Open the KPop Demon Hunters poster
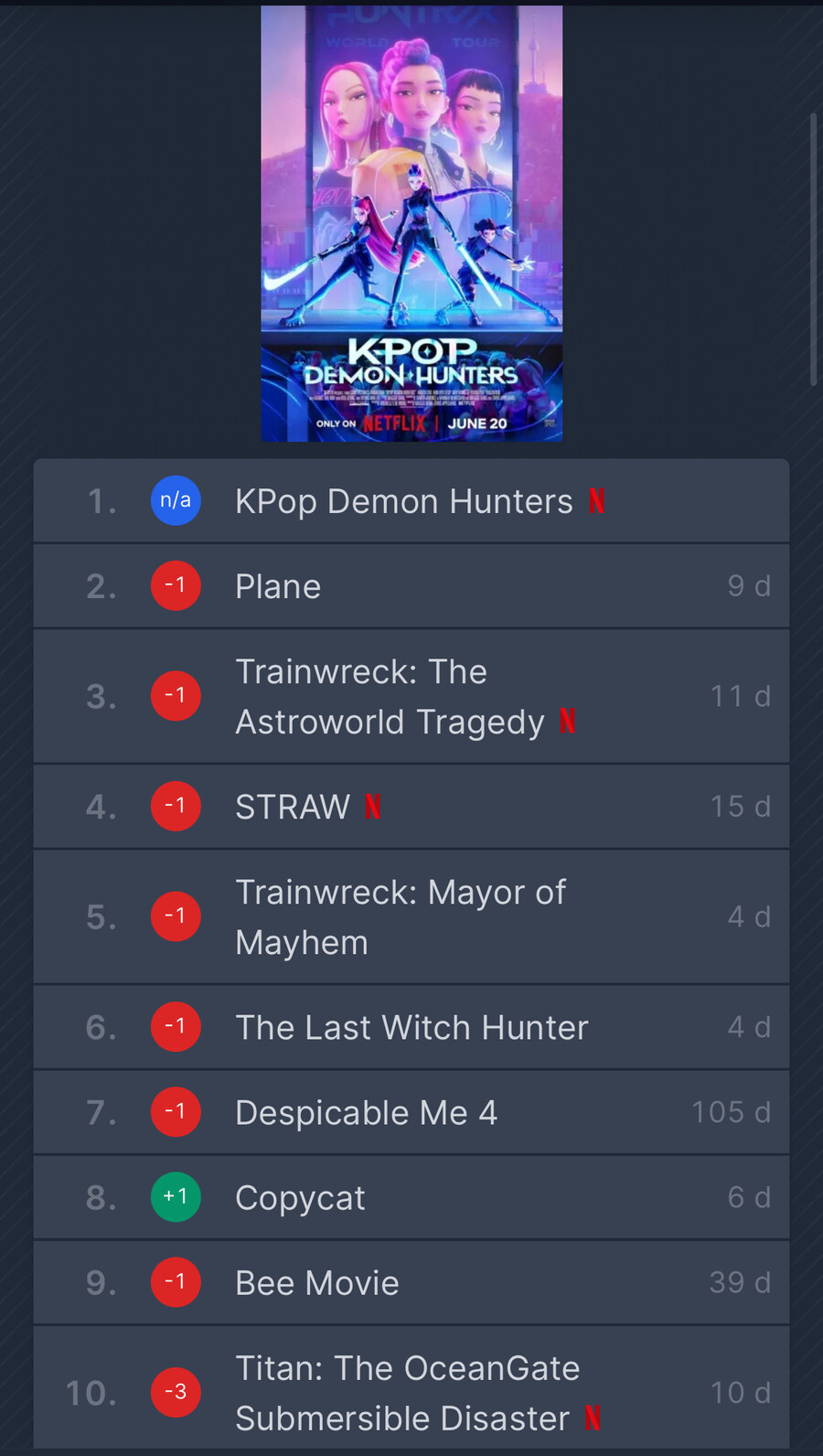823x1456 pixels. coord(411,224)
